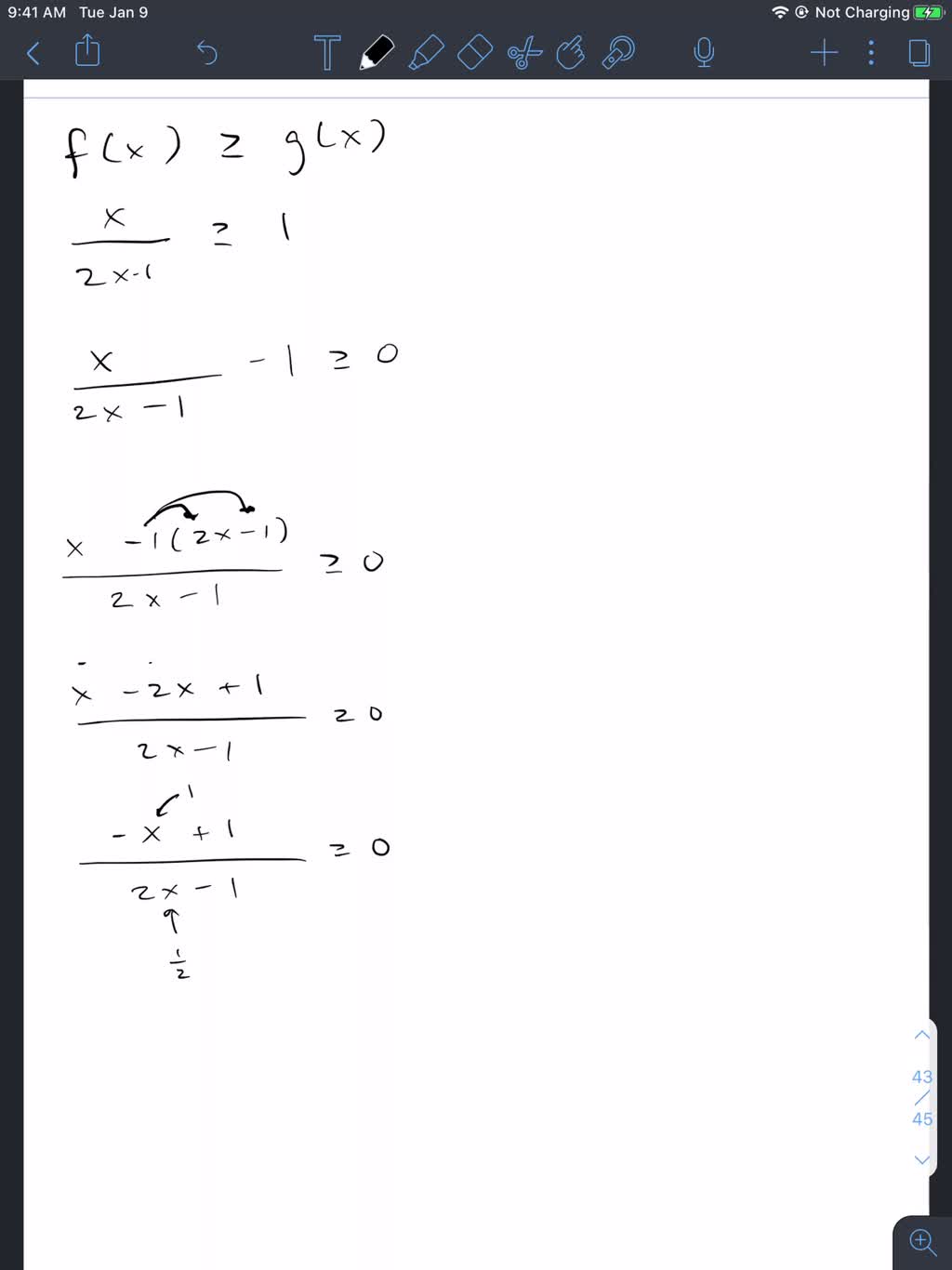952x1270 pixels.
Task: Open the page switcher view
Action: (918, 53)
